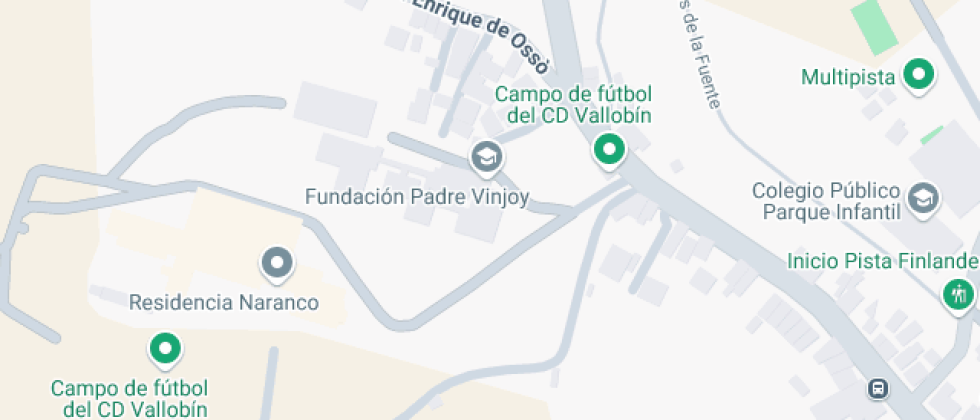Select the bus stop icon

point(877,387)
